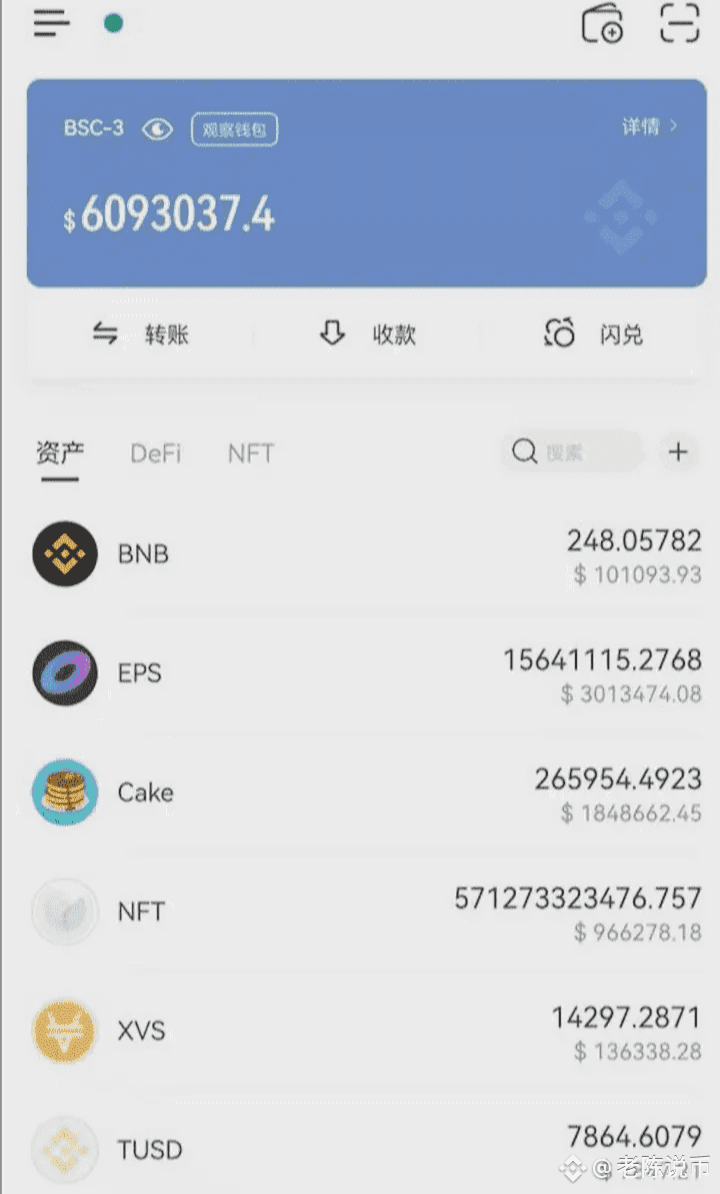Add a token with plus button
This screenshot has height=1194, width=720.
pyautogui.click(x=678, y=452)
